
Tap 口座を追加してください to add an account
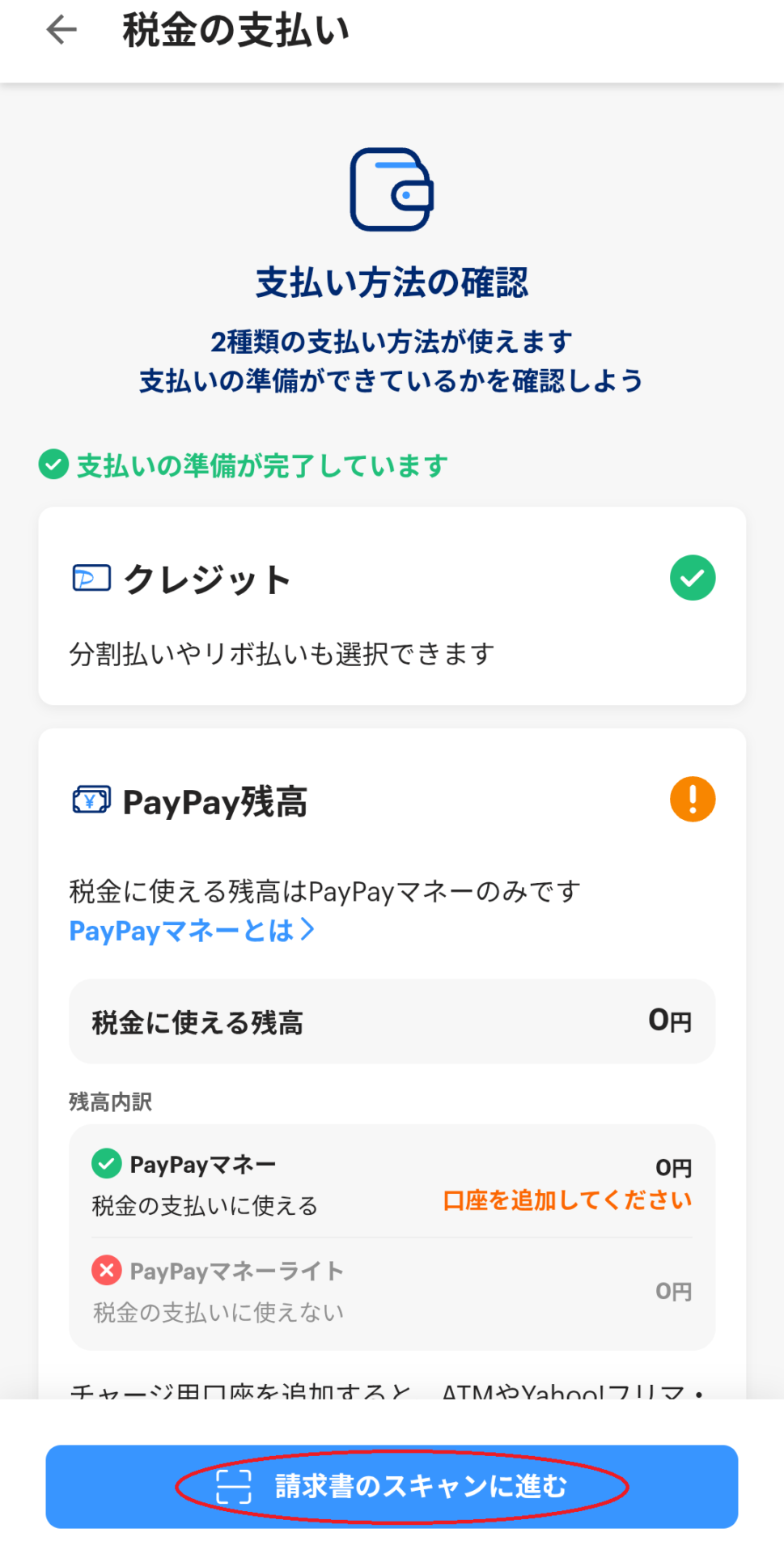[x=567, y=1199]
